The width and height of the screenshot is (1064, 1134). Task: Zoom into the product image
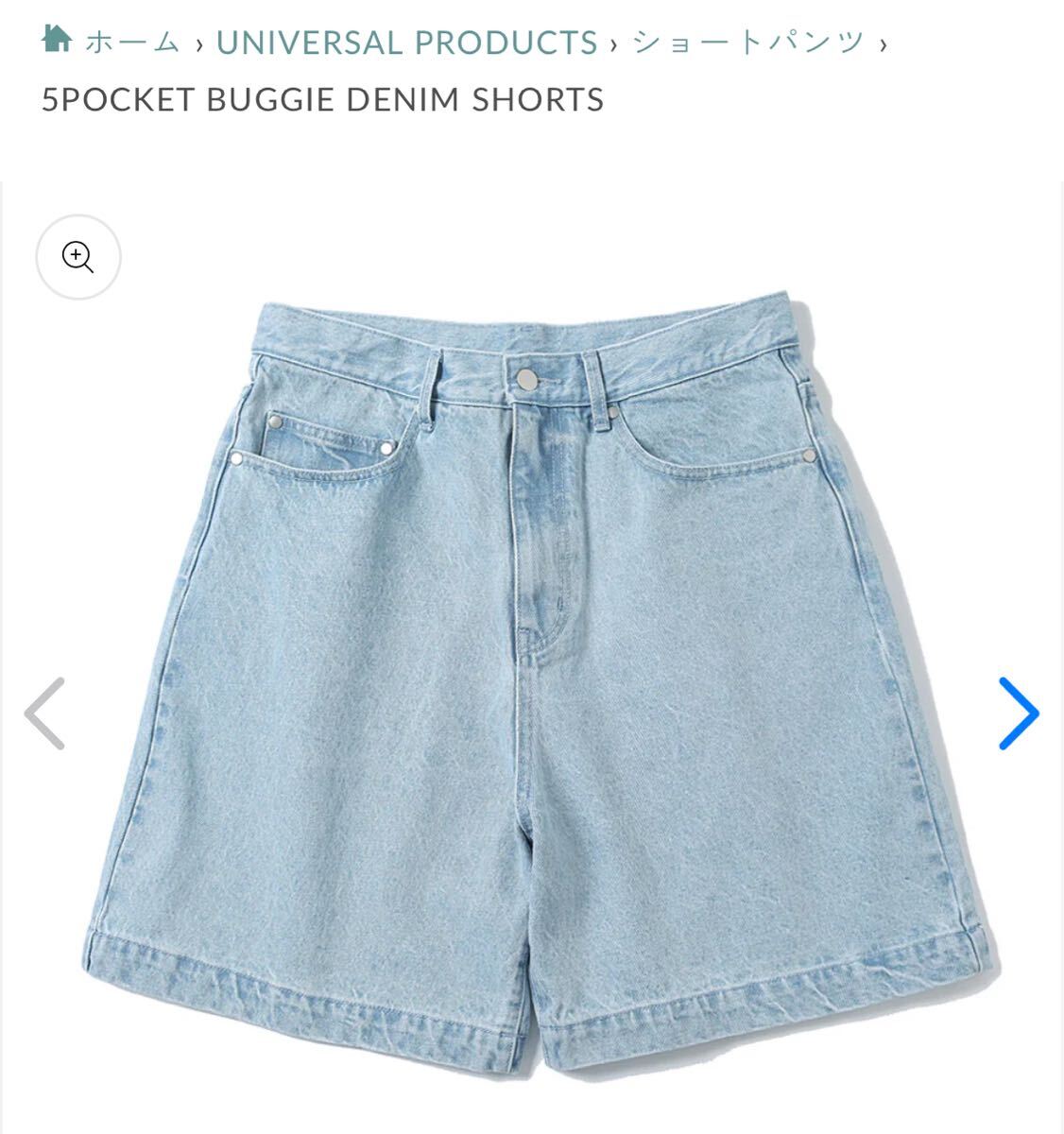78,257
